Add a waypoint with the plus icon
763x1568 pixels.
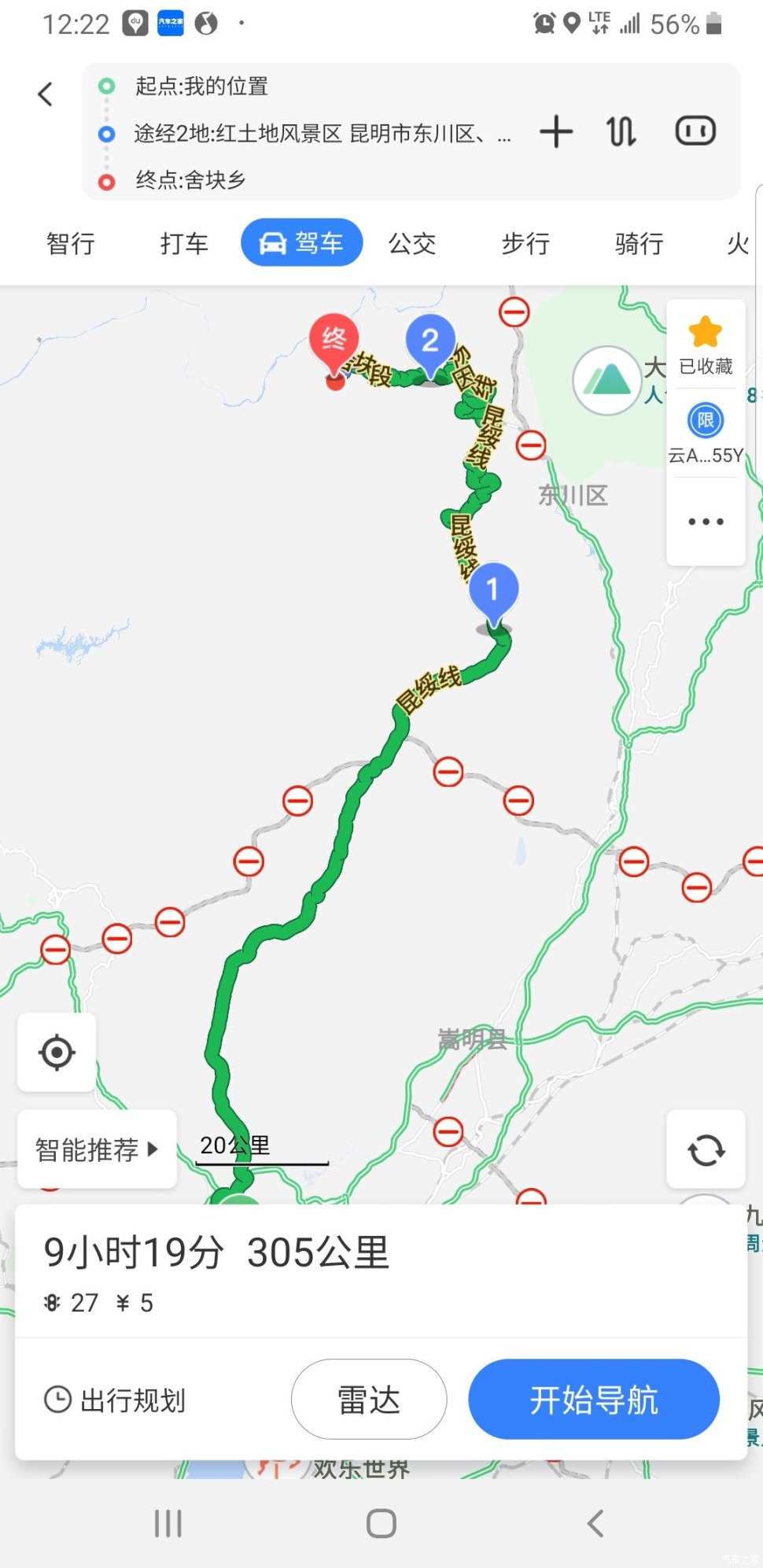click(x=556, y=131)
